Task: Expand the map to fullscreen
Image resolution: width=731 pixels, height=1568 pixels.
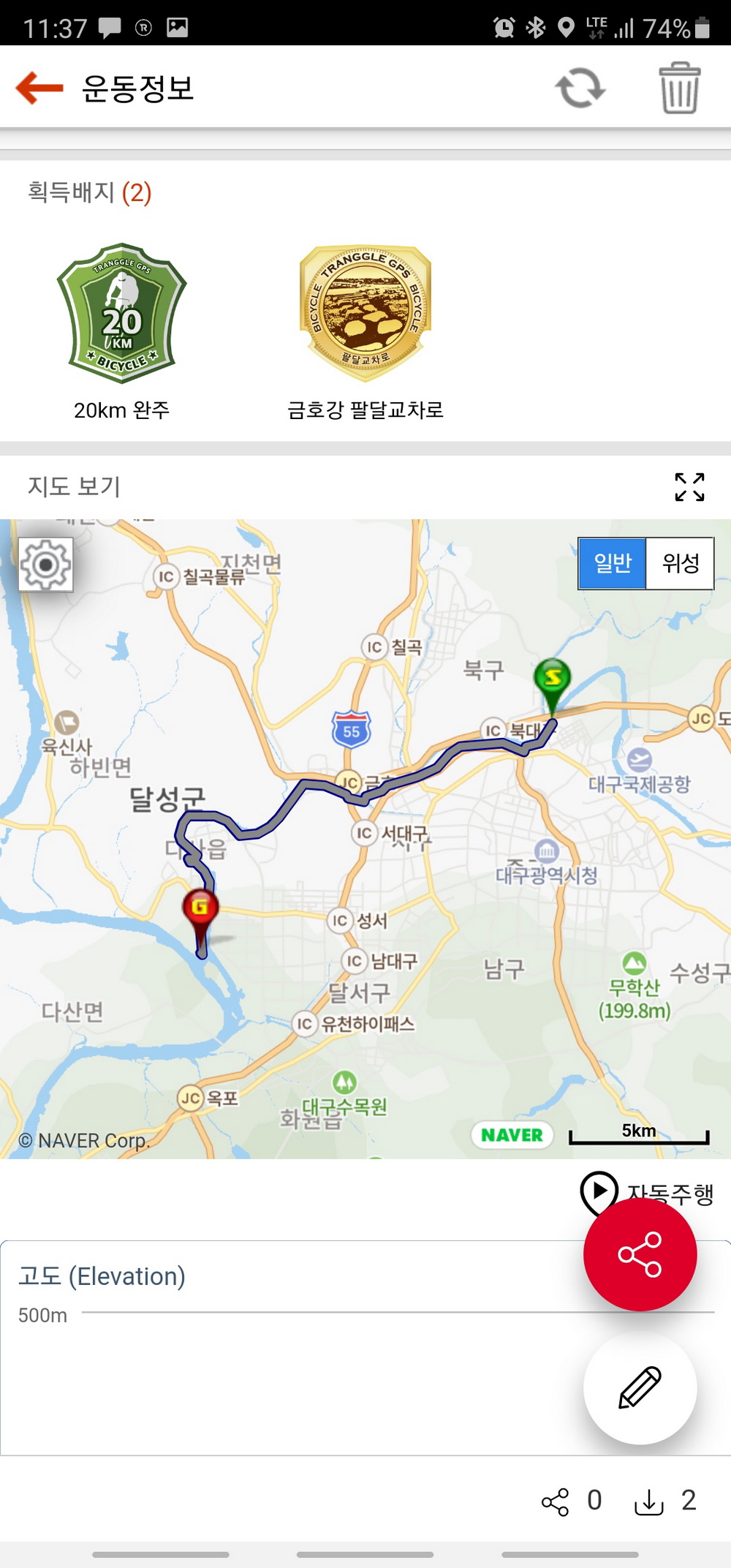Action: pyautogui.click(x=689, y=487)
